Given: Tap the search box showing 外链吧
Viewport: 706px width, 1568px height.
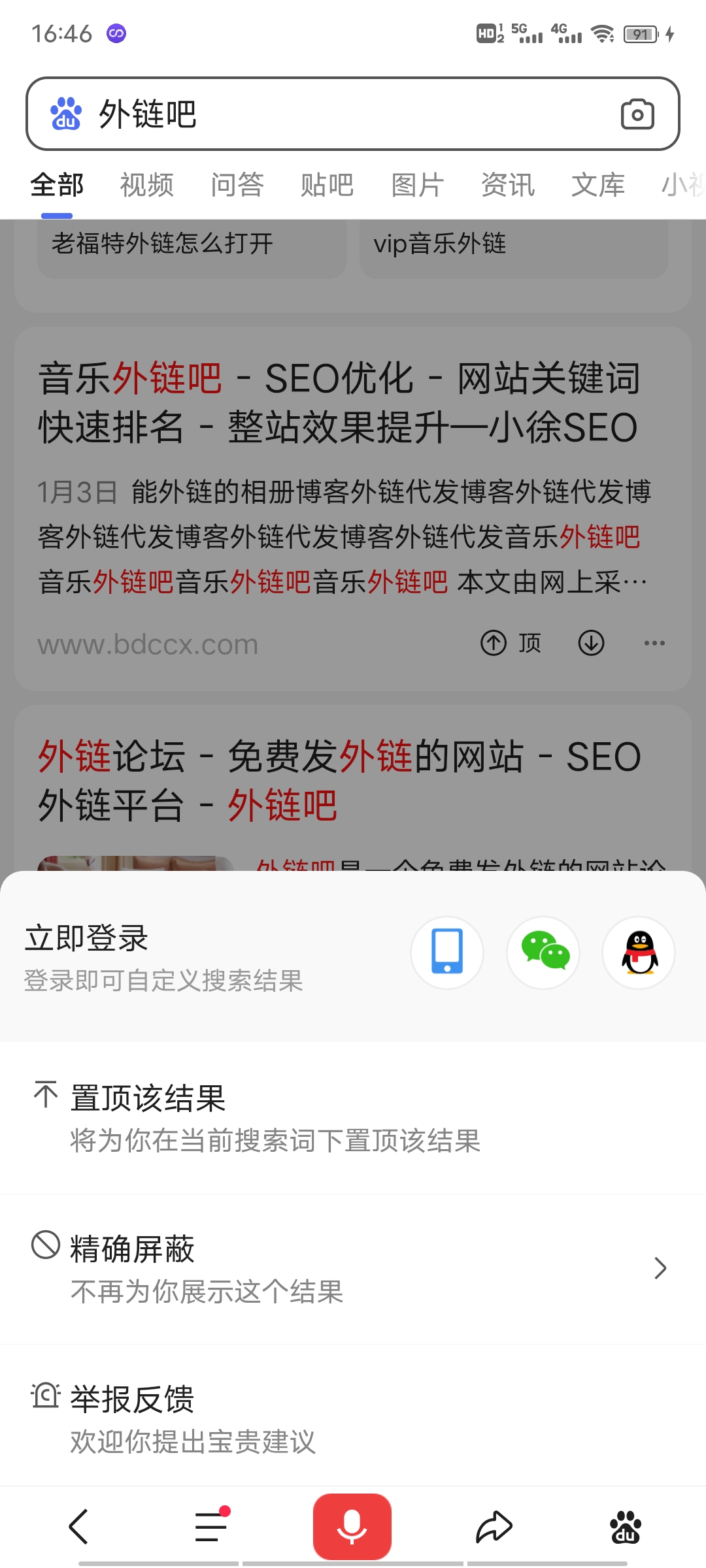Looking at the screenshot, I should pyautogui.click(x=261, y=114).
